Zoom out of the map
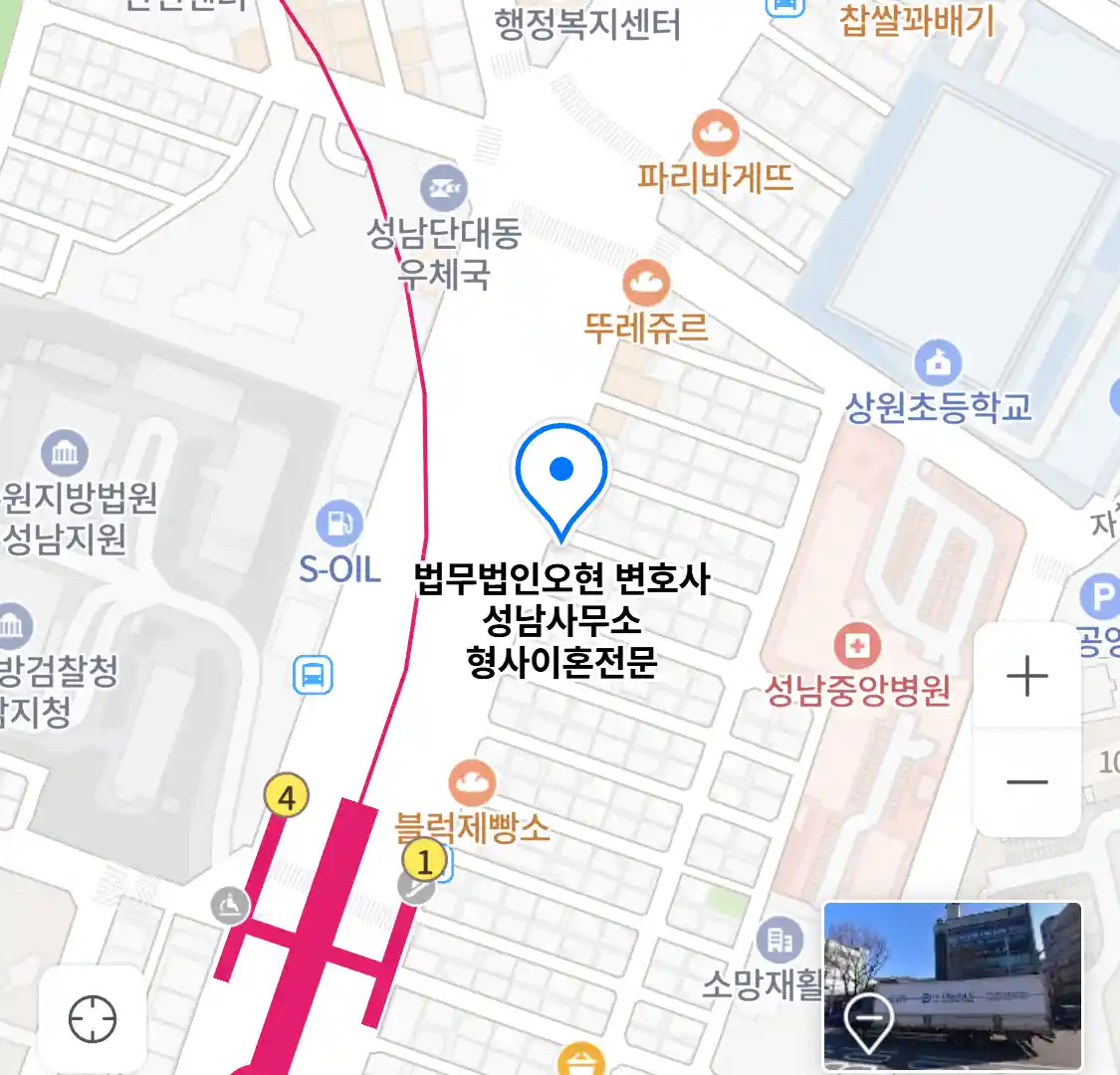Viewport: 1120px width, 1075px height. [1026, 782]
